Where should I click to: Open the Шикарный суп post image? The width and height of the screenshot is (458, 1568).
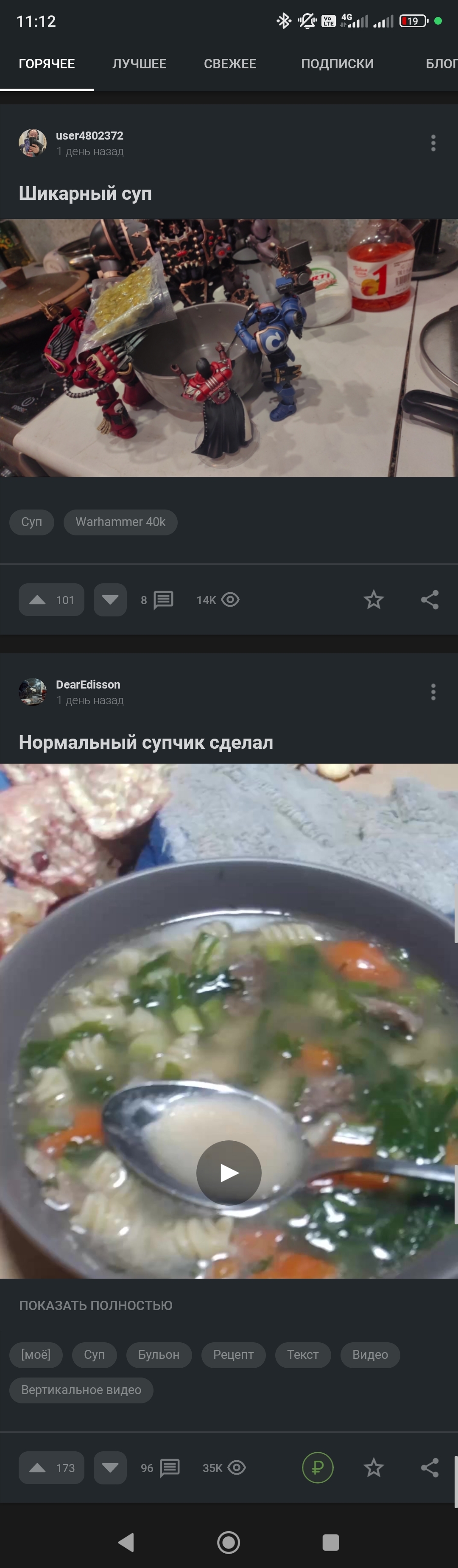229,347
